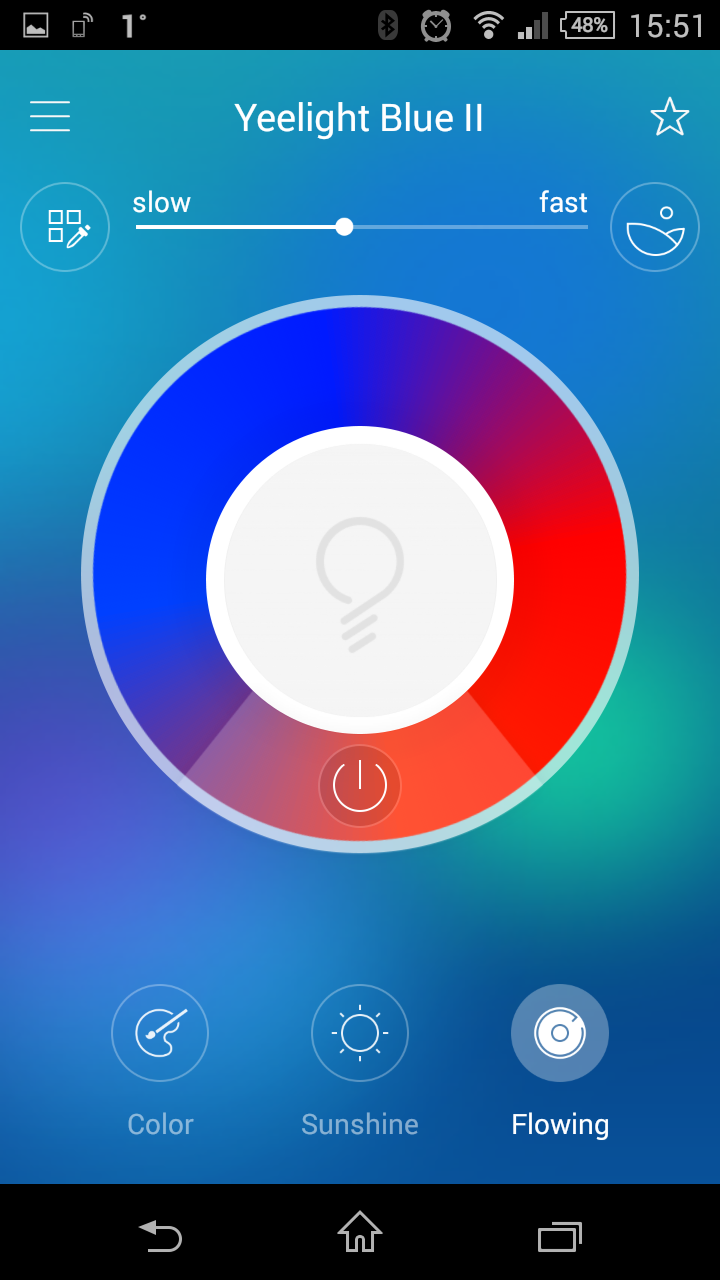
Task: Tap the favorite star icon
Action: coord(669,117)
